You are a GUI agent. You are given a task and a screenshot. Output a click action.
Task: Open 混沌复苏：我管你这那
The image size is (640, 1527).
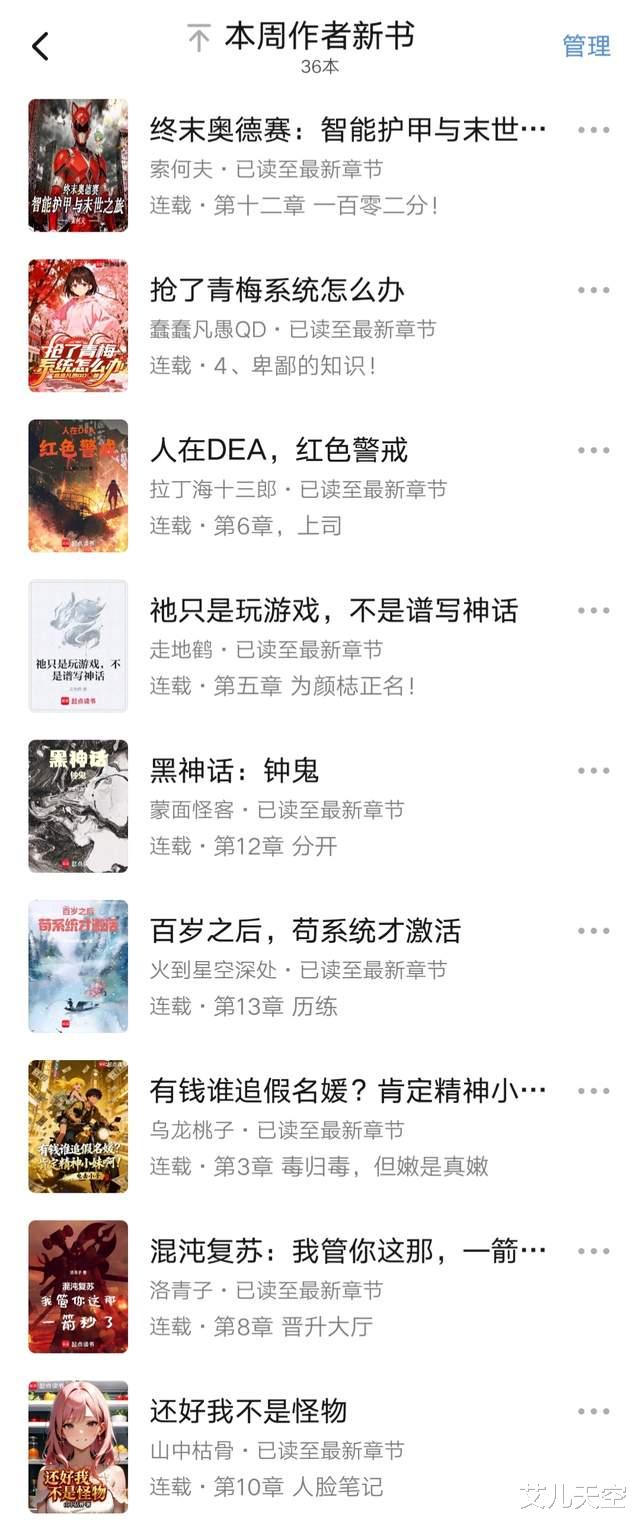[x=348, y=1251]
